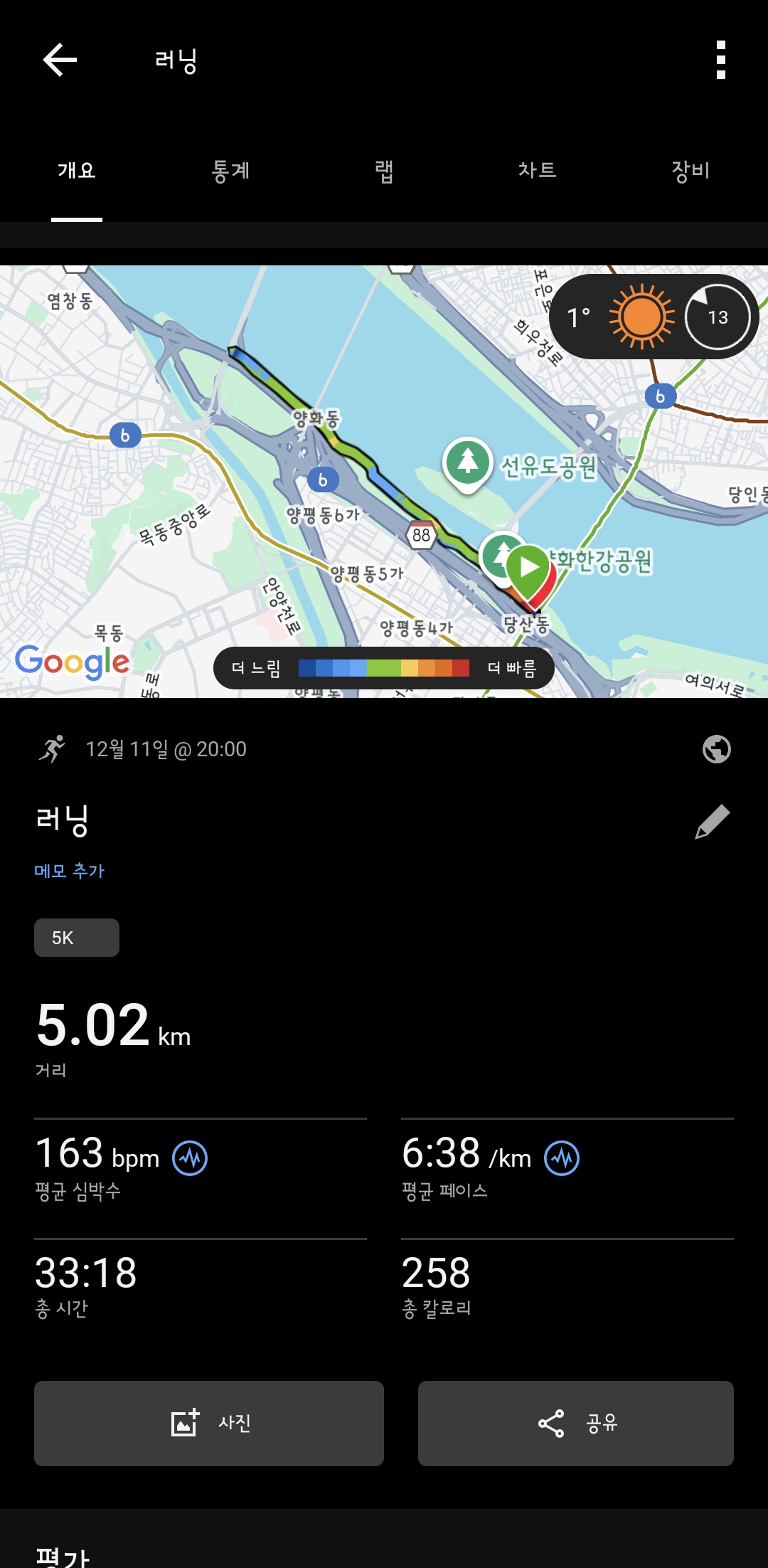This screenshot has width=768, height=1568.
Task: Share the run using the 공유 button
Action: [x=576, y=1424]
